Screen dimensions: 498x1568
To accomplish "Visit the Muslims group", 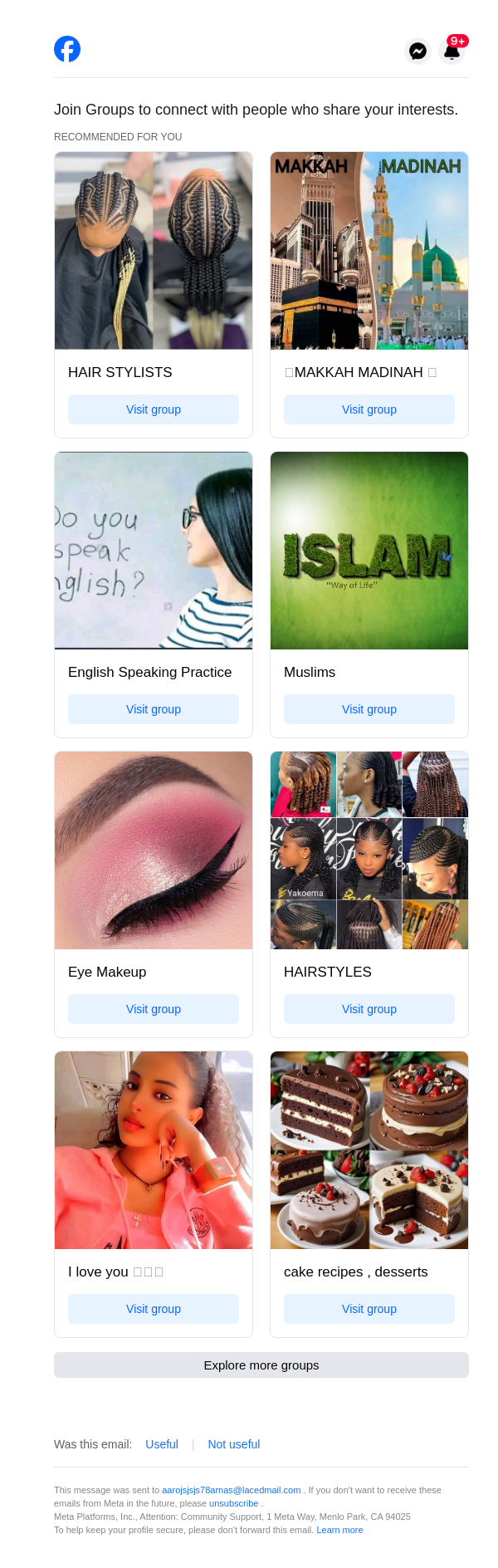I will tap(369, 709).
